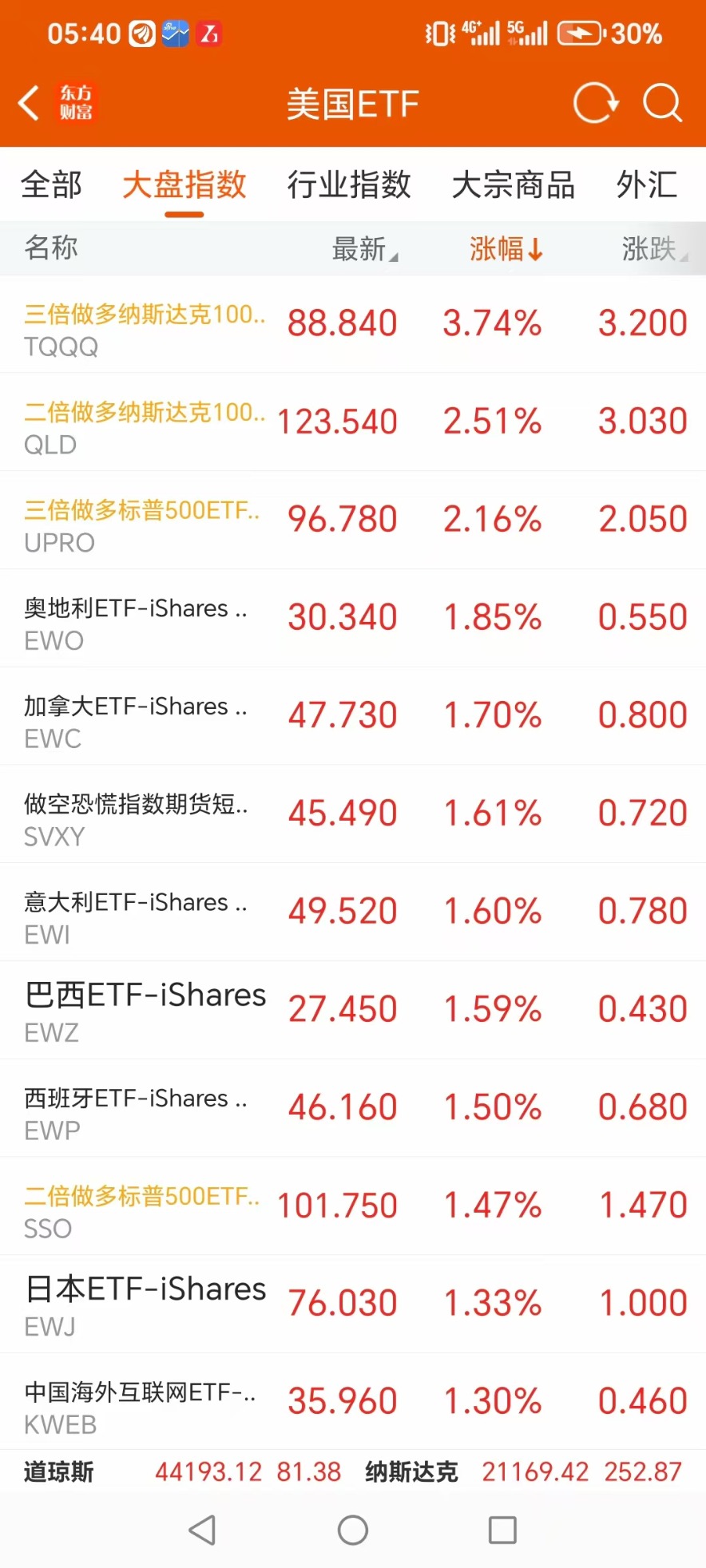
Task: Switch to the 外汇 tab
Action: (x=647, y=184)
